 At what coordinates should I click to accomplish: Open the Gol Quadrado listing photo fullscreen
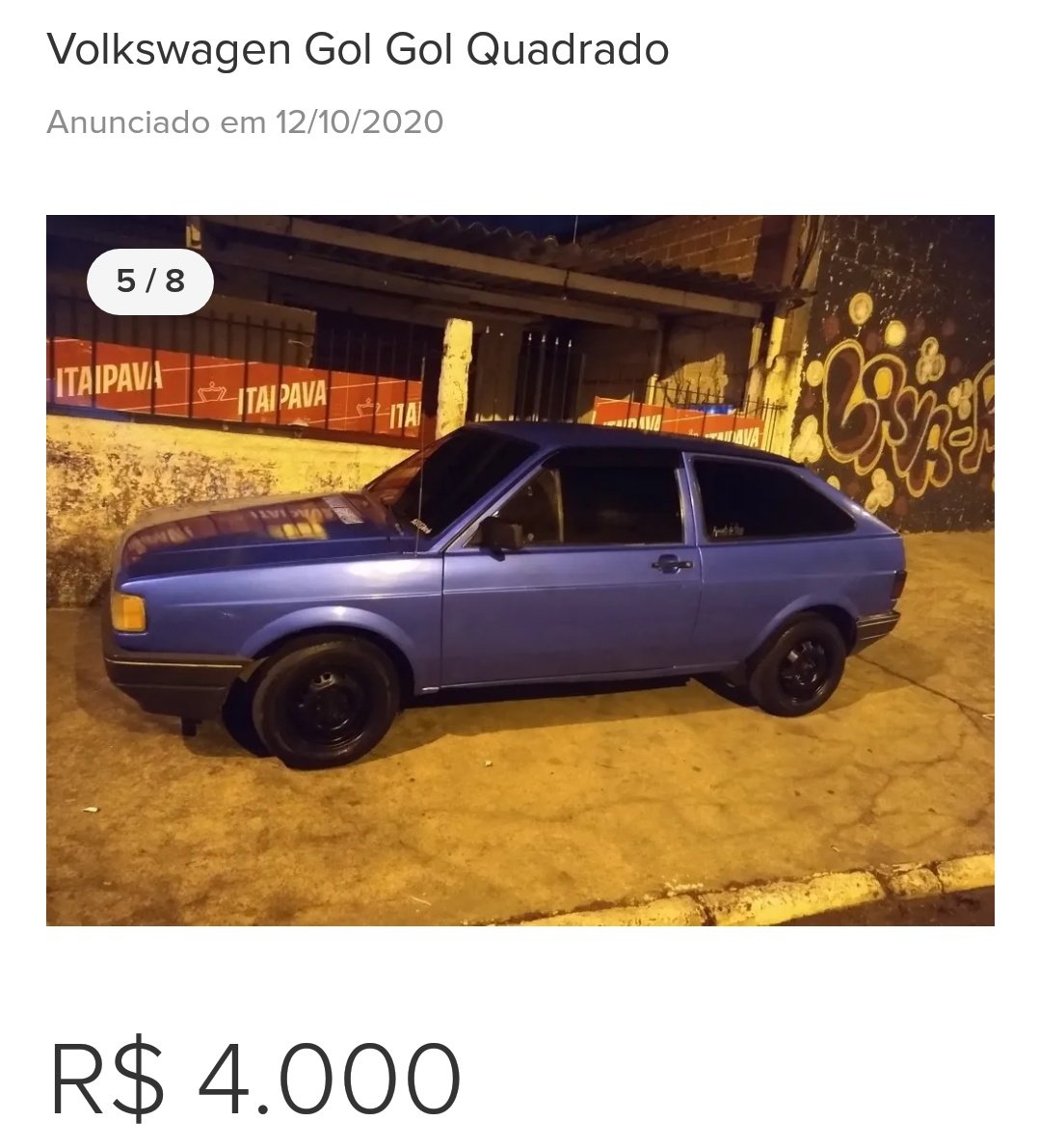(519, 570)
